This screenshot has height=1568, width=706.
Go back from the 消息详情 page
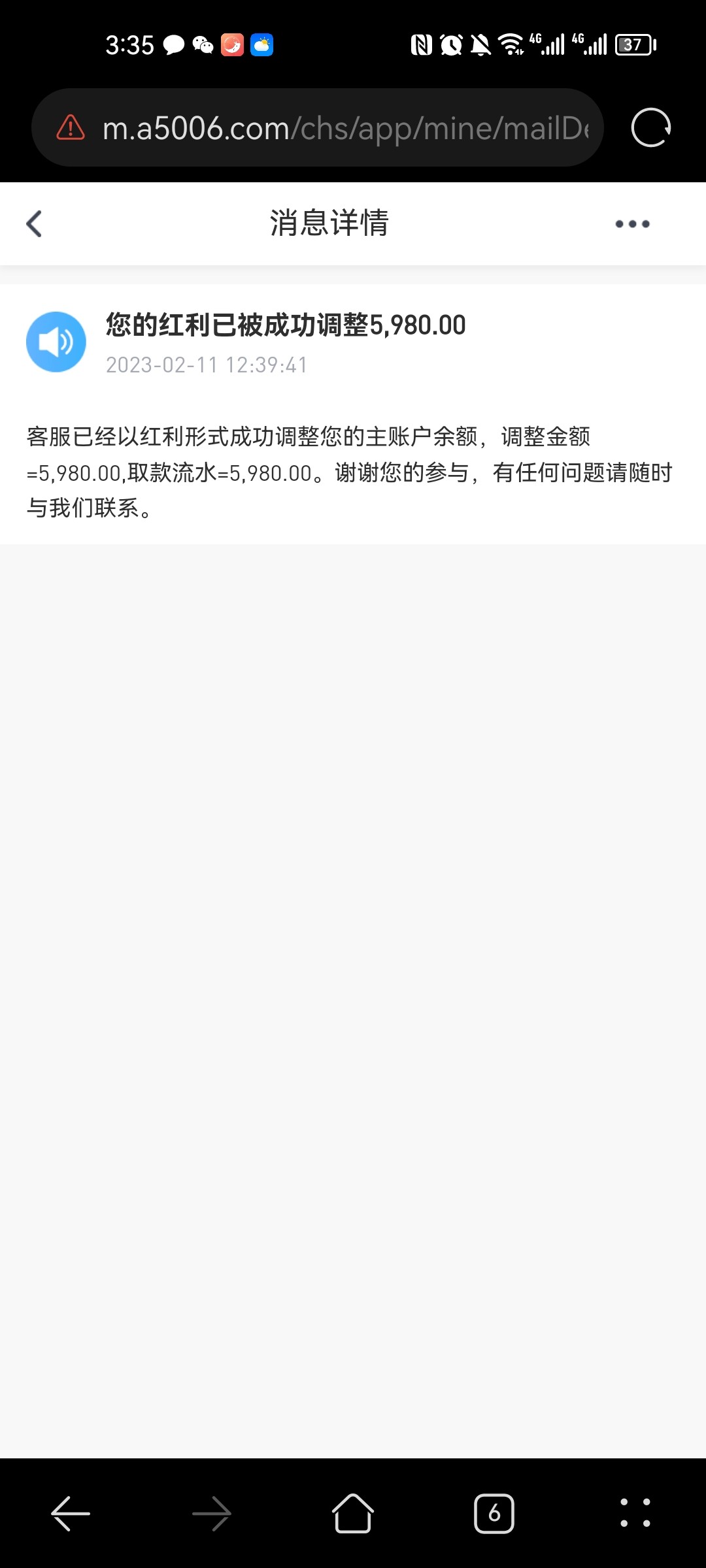pyautogui.click(x=34, y=224)
